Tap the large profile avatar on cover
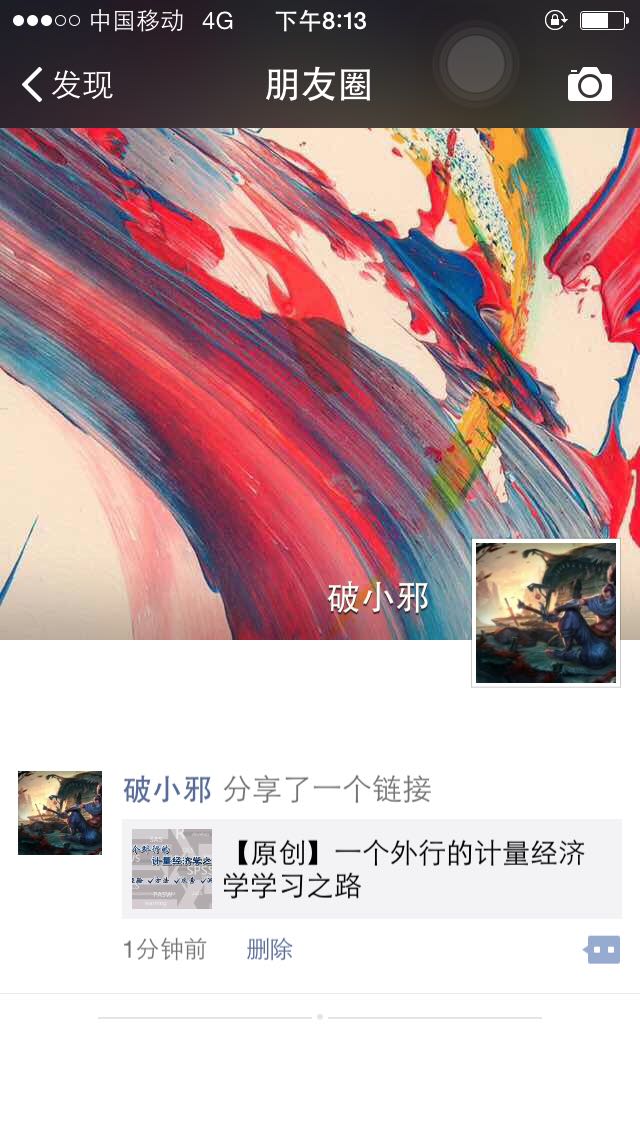 (x=546, y=613)
